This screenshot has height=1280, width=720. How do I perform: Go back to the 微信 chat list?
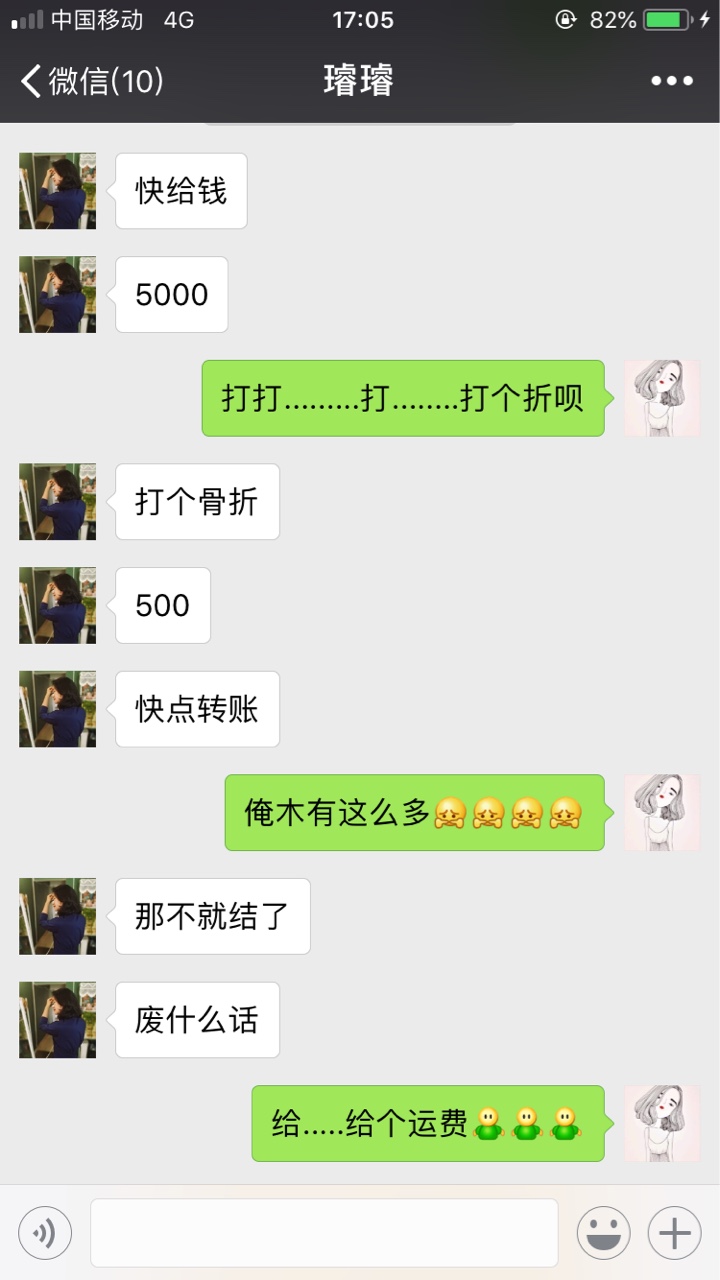pos(92,81)
